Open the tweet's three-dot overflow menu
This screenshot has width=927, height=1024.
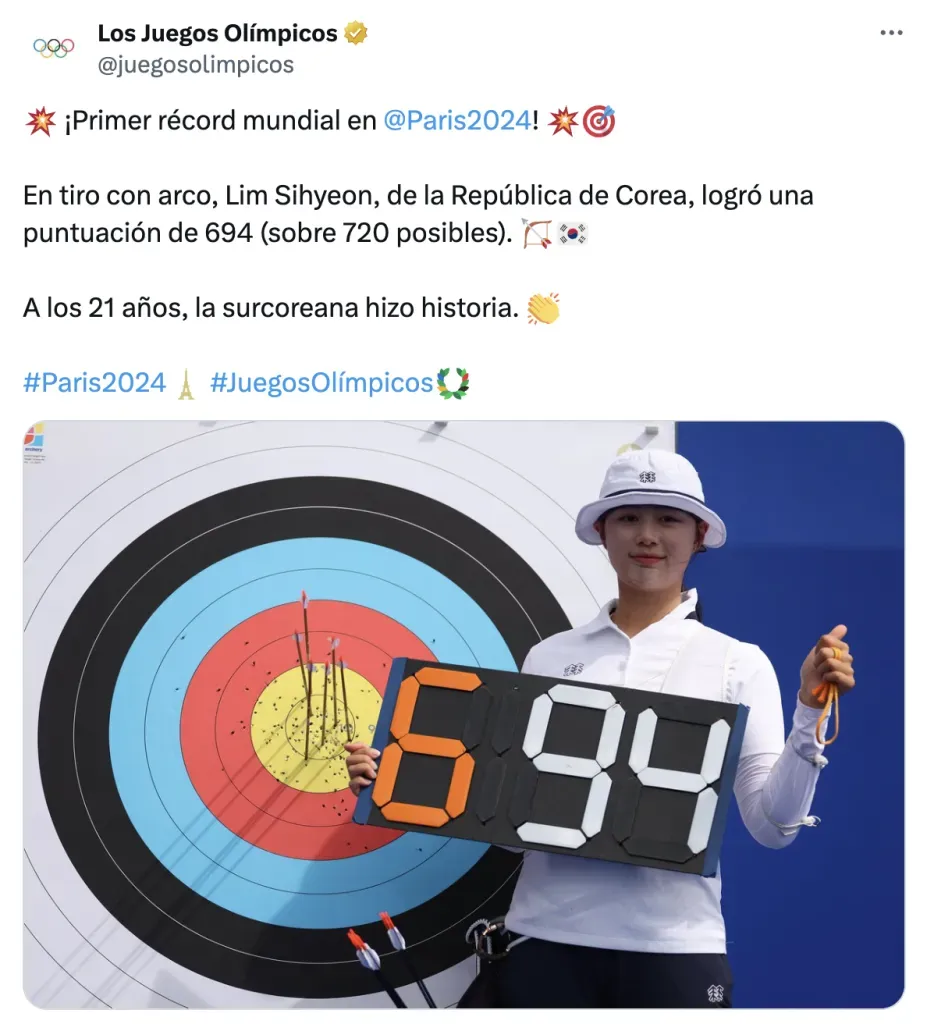890,33
